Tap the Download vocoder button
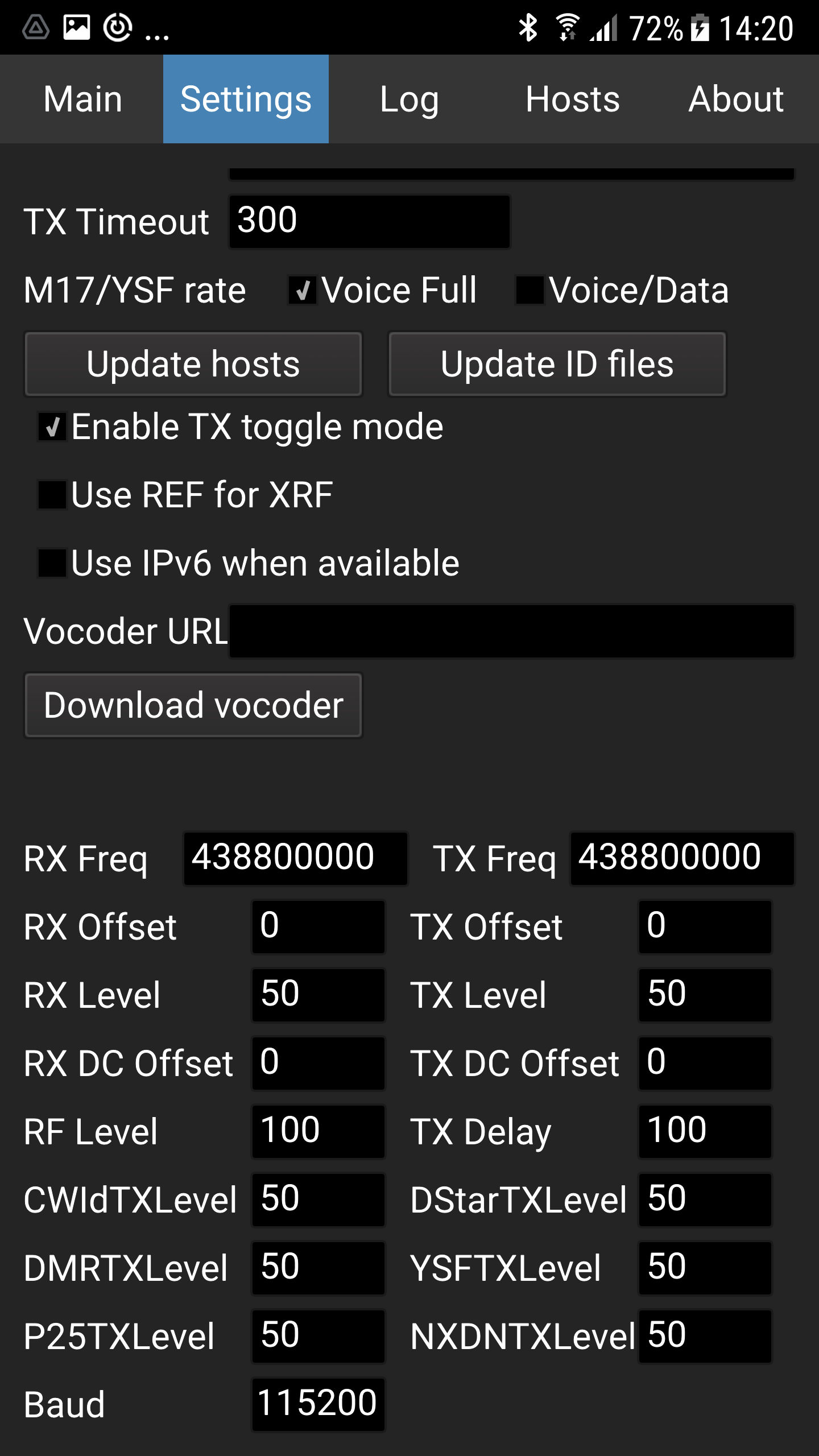Image resolution: width=819 pixels, height=1456 pixels. 193,706
